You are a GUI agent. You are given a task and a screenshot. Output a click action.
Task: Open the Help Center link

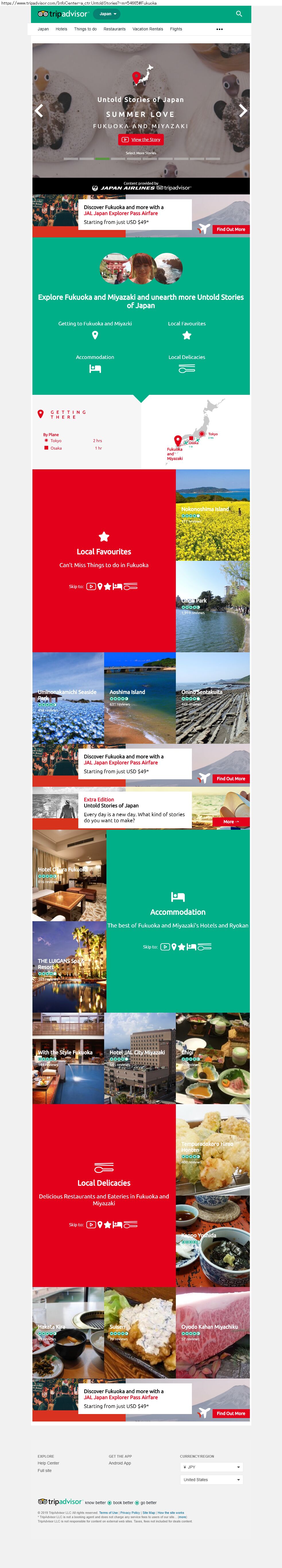point(49,1463)
